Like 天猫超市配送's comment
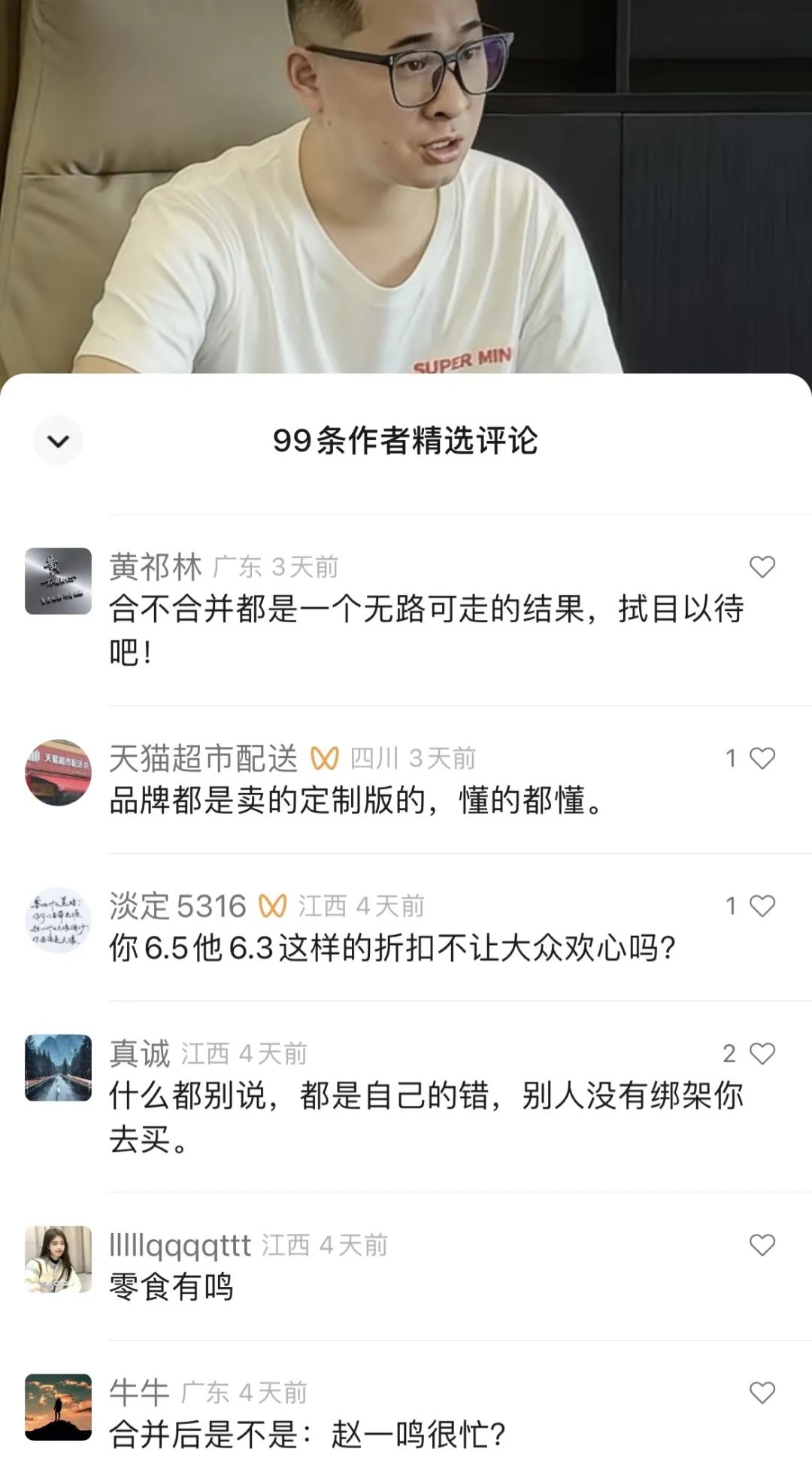812x1467 pixels. (x=762, y=758)
